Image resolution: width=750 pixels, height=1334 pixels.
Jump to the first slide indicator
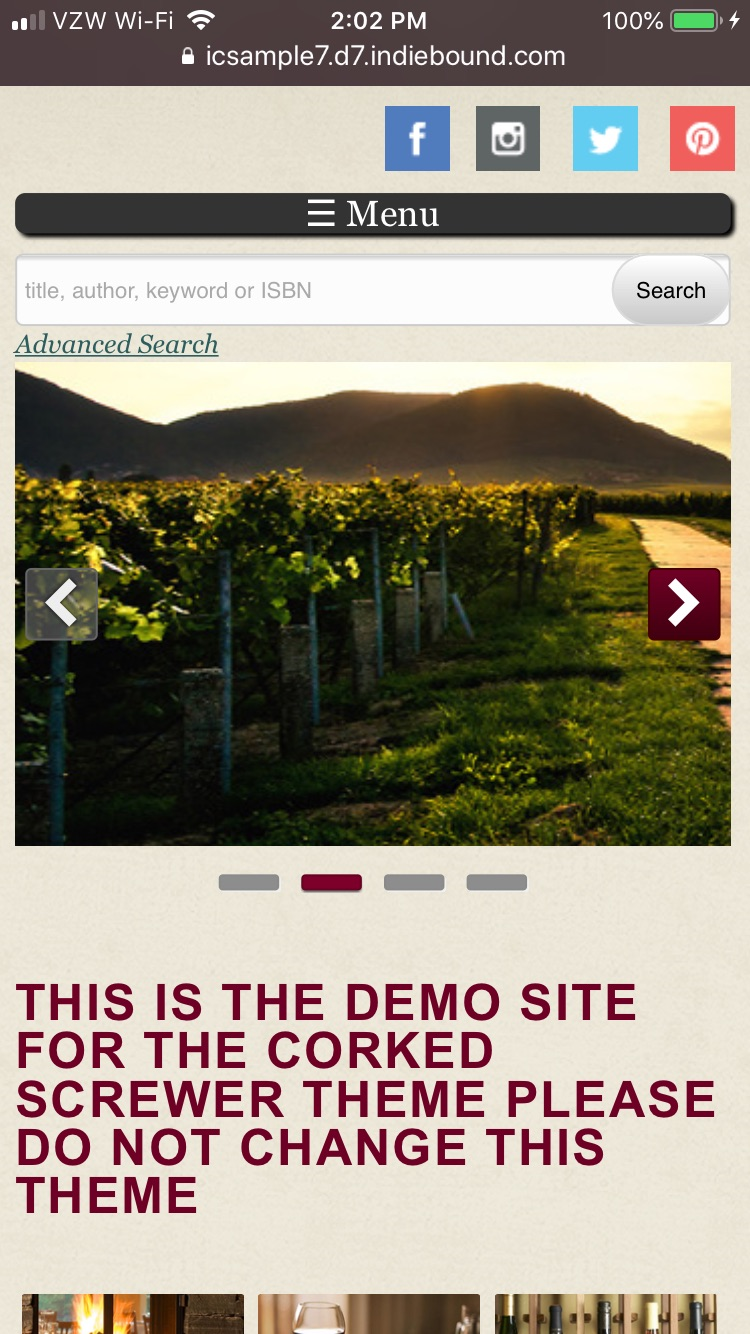[x=249, y=882]
